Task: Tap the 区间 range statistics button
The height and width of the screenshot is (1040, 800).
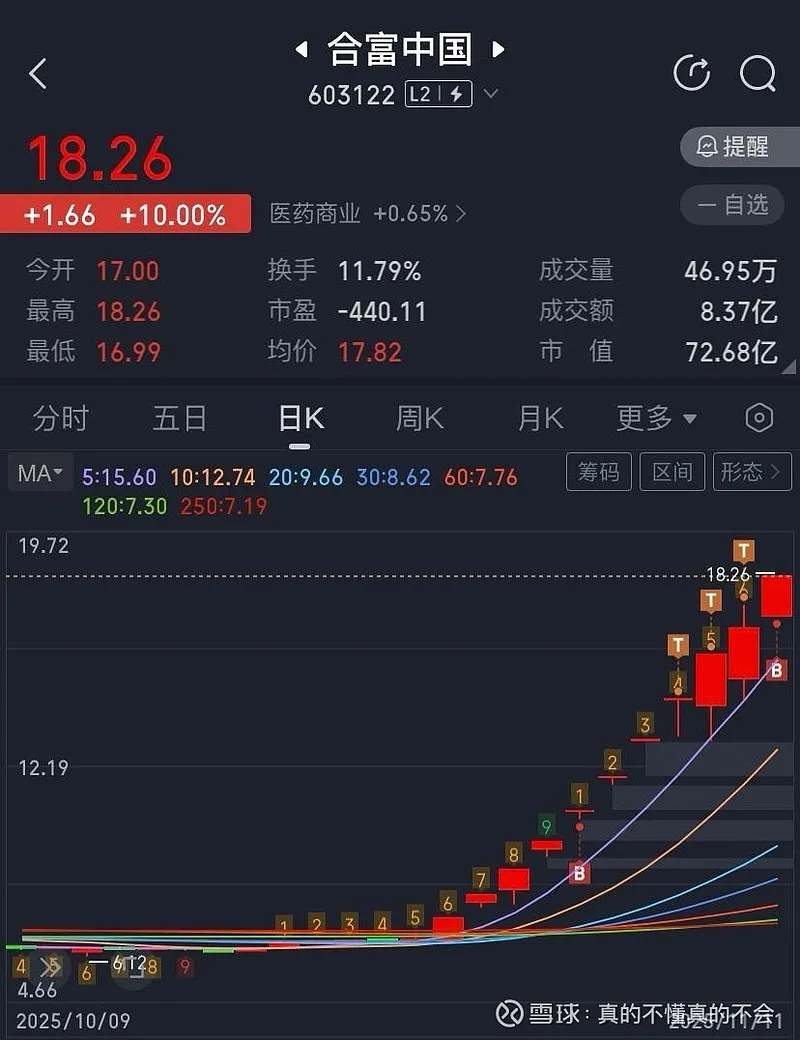Action: coord(672,472)
